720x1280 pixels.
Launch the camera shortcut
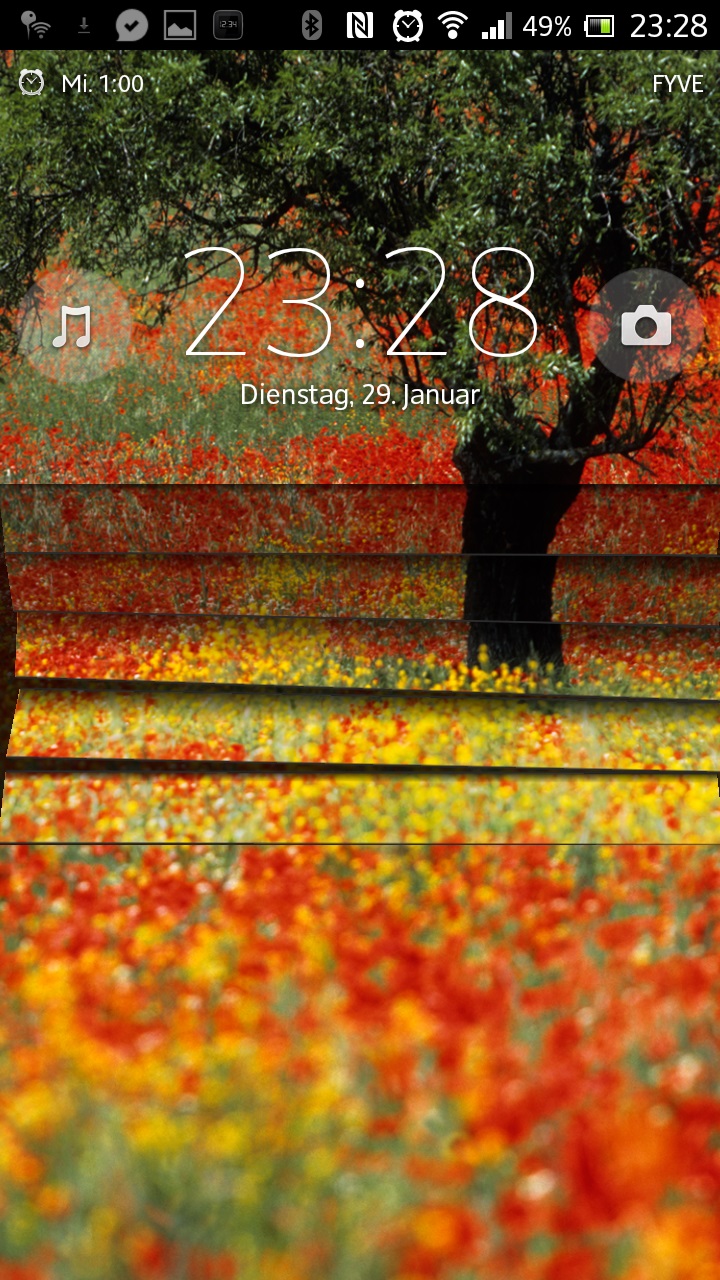tap(646, 326)
